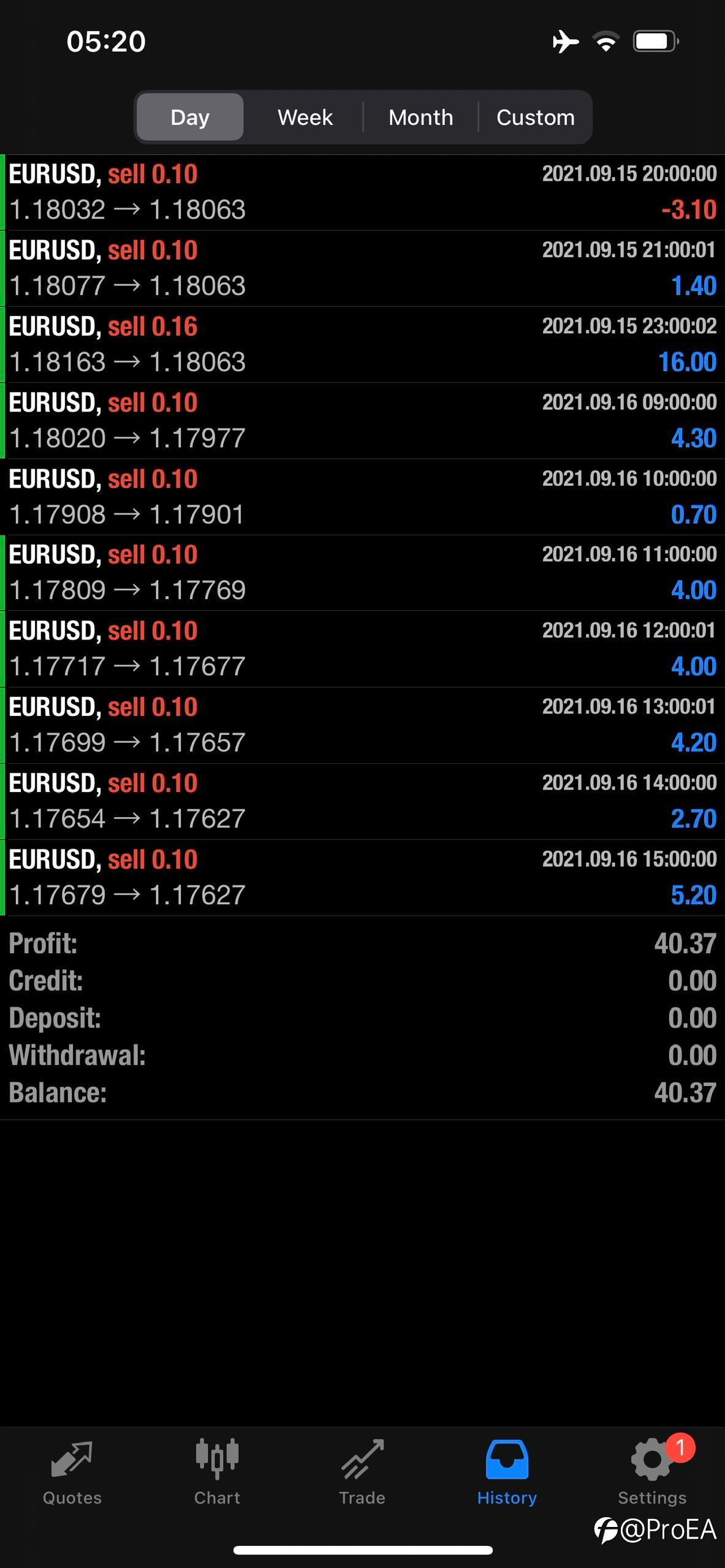Expand the trade with -3.10 loss
Image resolution: width=725 pixels, height=1568 pixels.
362,192
